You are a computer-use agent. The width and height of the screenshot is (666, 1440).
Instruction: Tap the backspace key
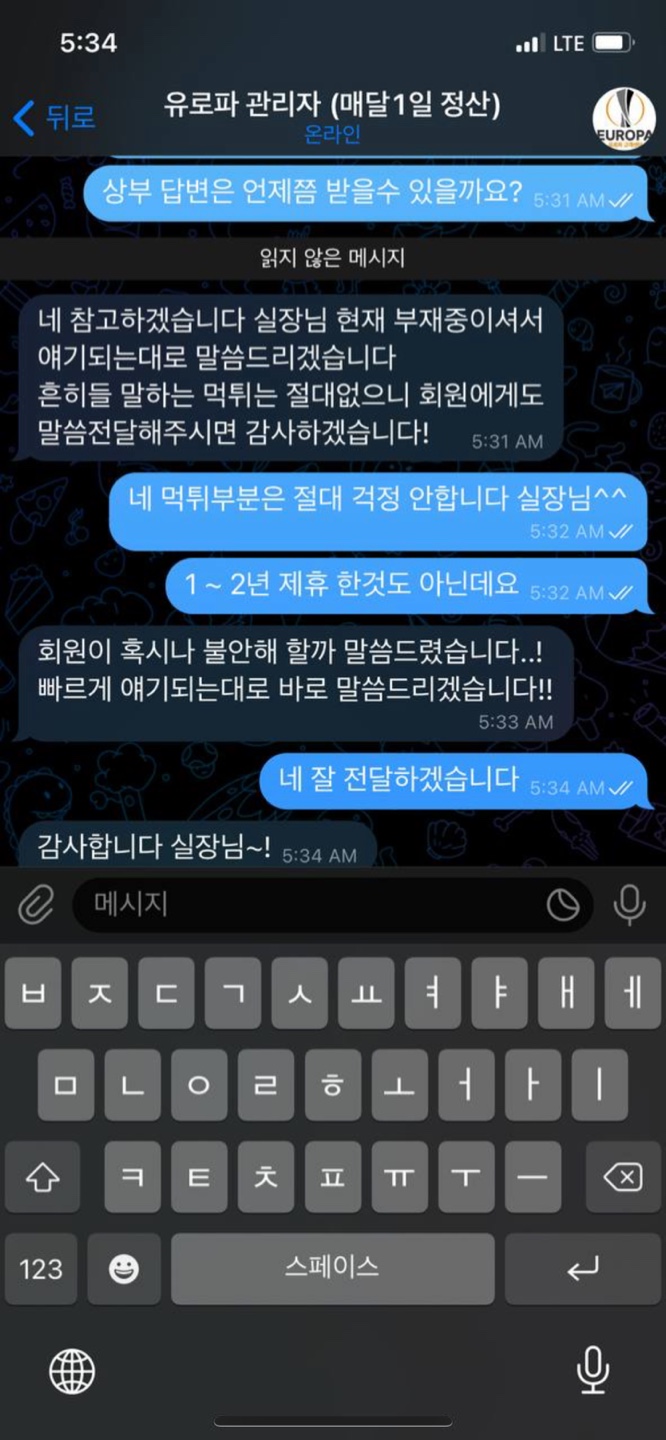click(x=623, y=1178)
